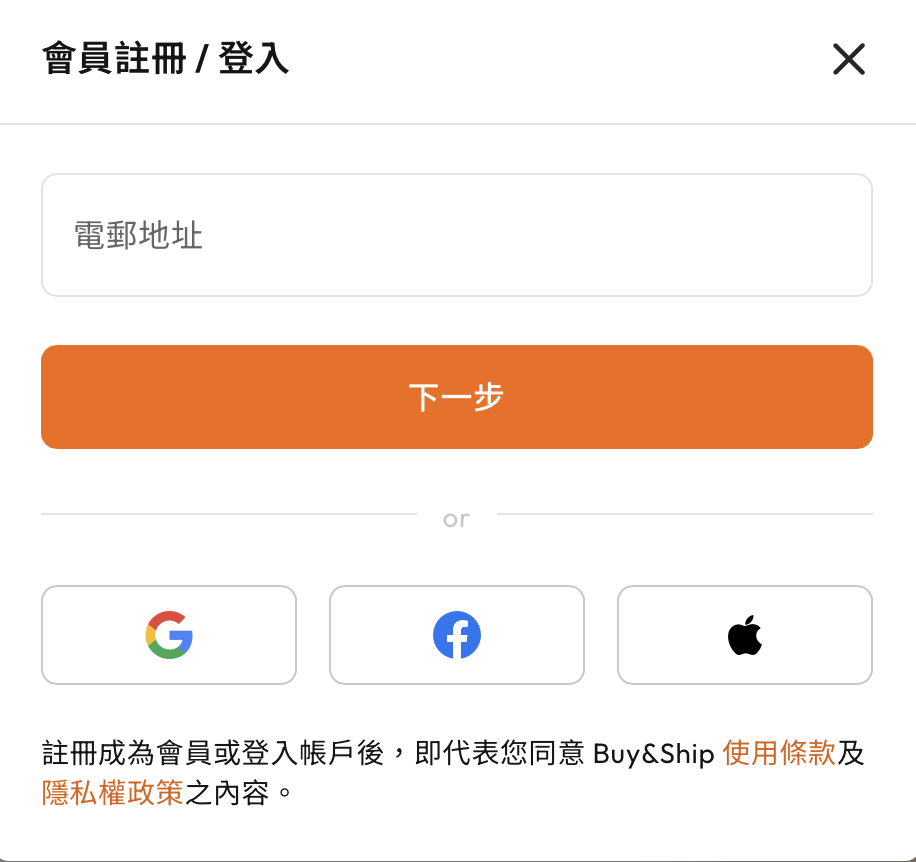Screen dimensions: 916x862
Task: Close the 會員註冊 / 登入 dialog
Action: tap(848, 60)
